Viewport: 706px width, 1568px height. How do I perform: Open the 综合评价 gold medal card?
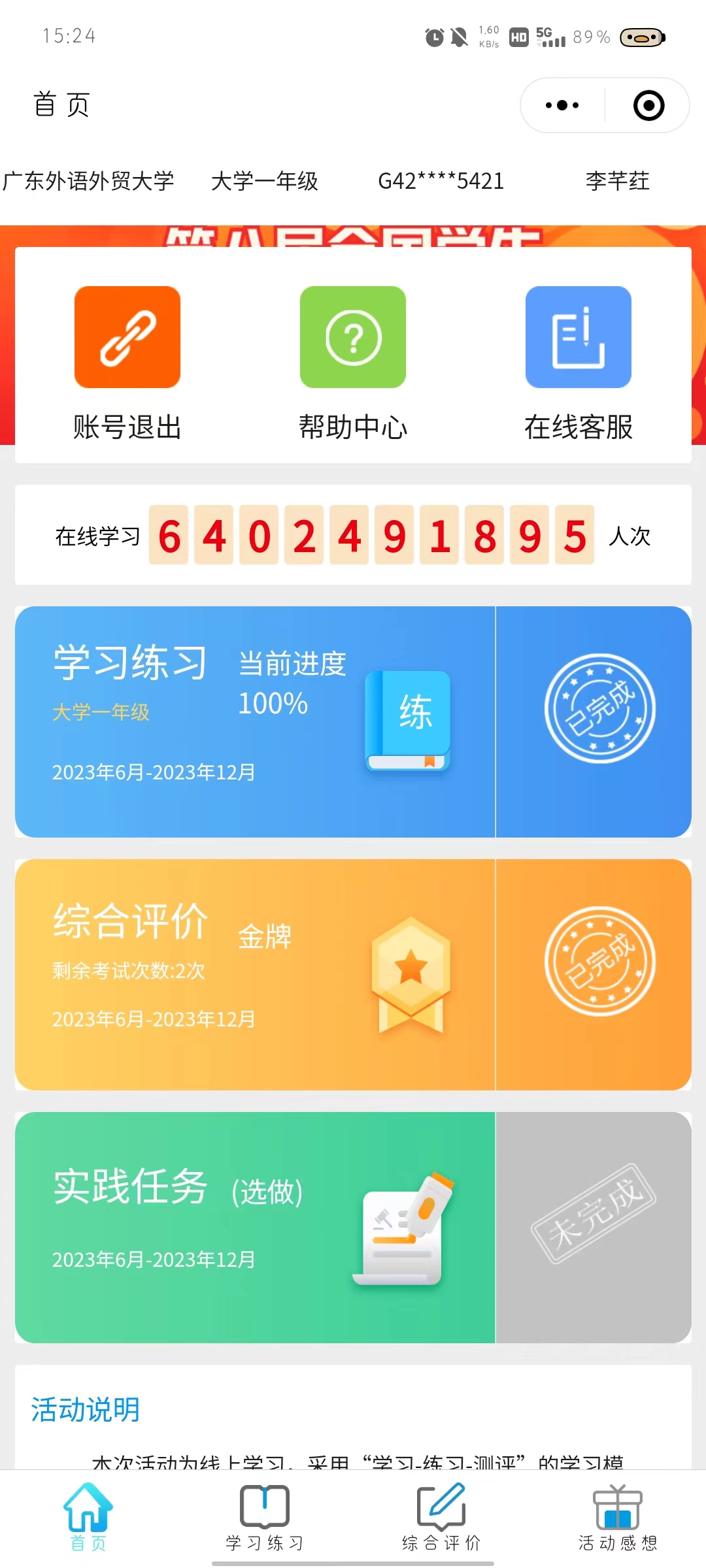353,975
